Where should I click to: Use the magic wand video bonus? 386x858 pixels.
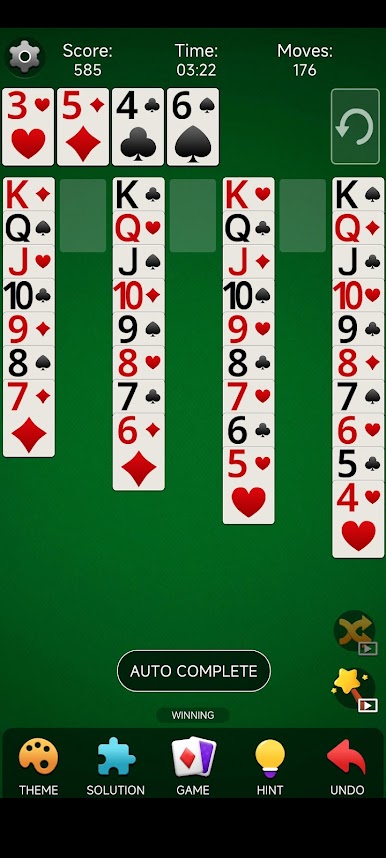354,689
